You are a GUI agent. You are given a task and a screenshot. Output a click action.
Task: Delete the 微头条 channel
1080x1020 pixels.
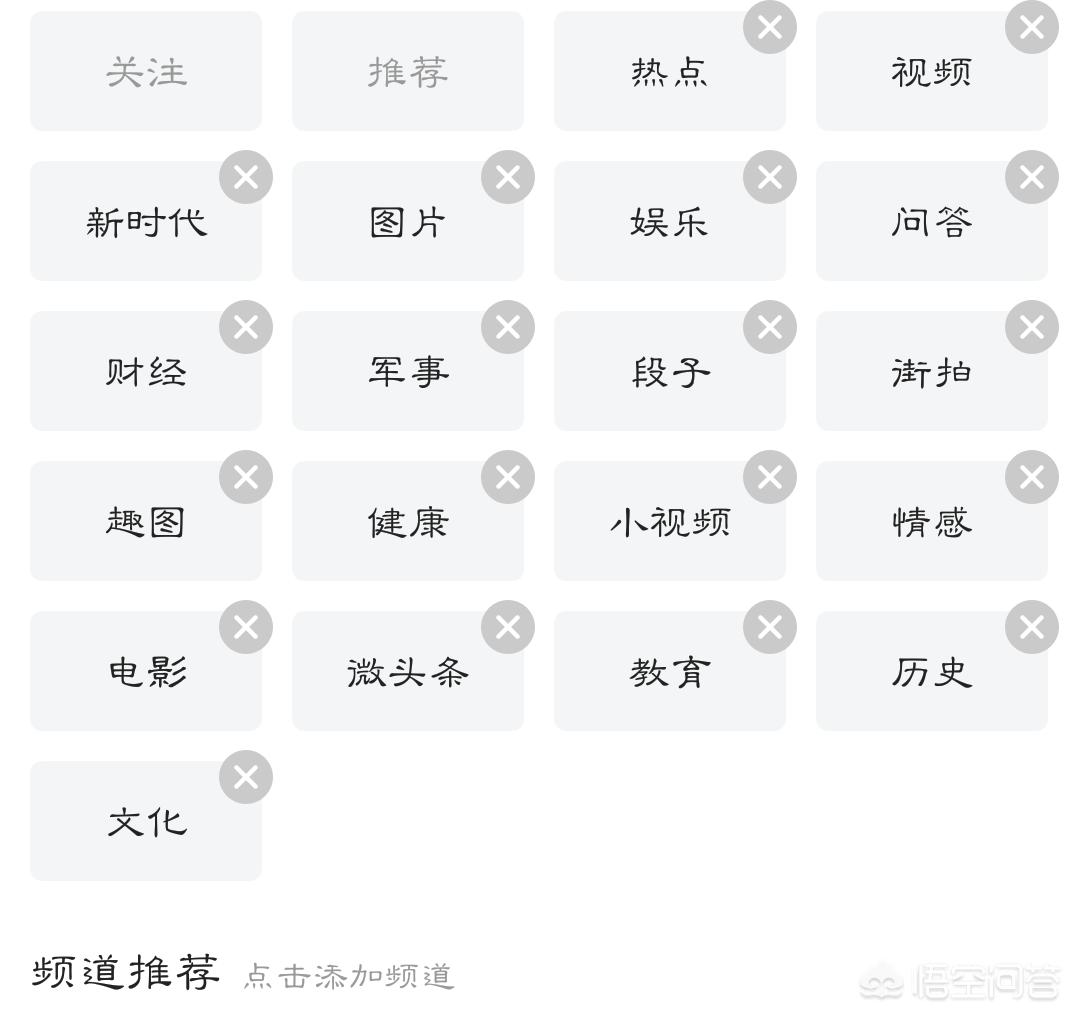click(508, 627)
